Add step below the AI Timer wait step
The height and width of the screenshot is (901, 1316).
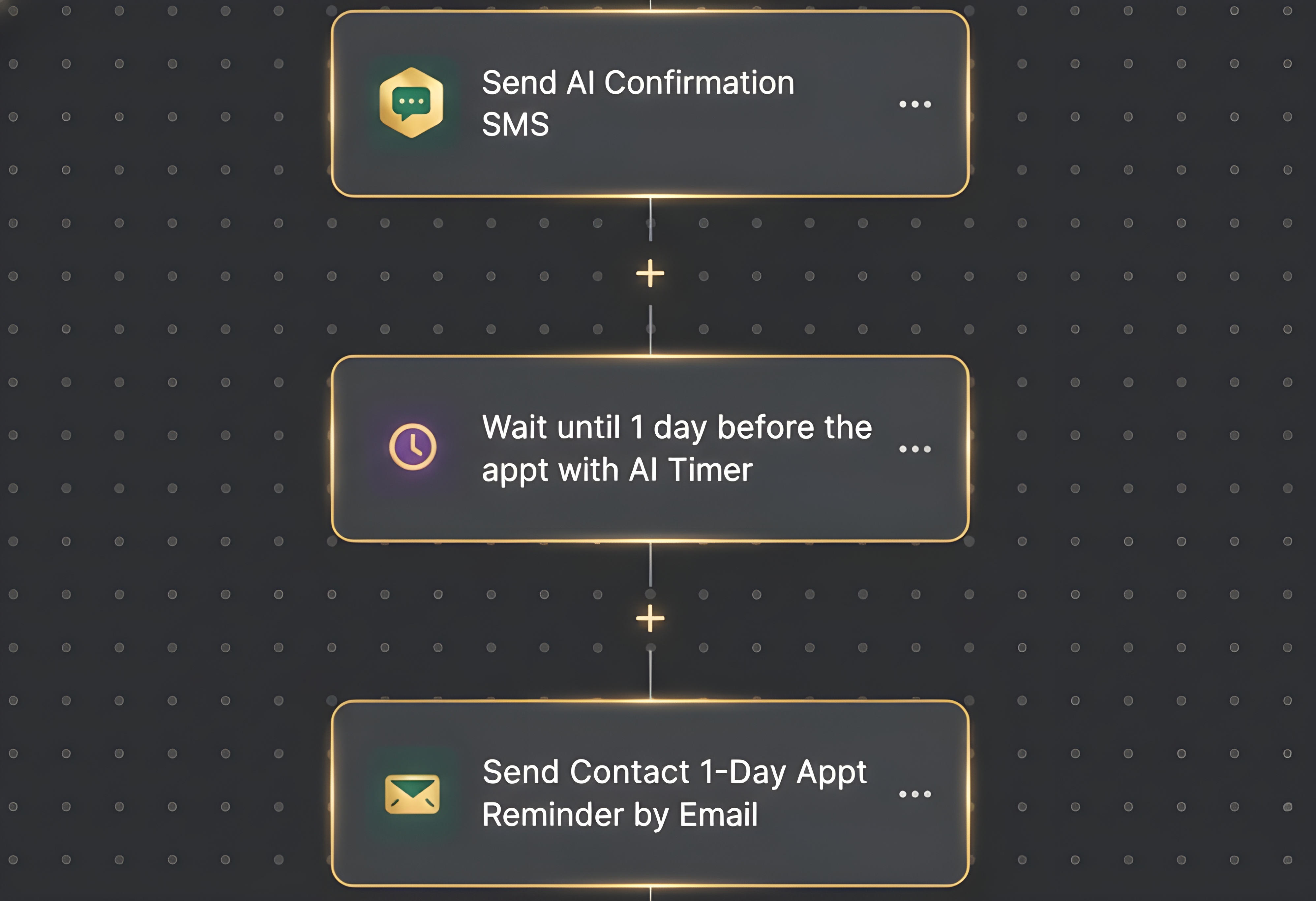[650, 618]
